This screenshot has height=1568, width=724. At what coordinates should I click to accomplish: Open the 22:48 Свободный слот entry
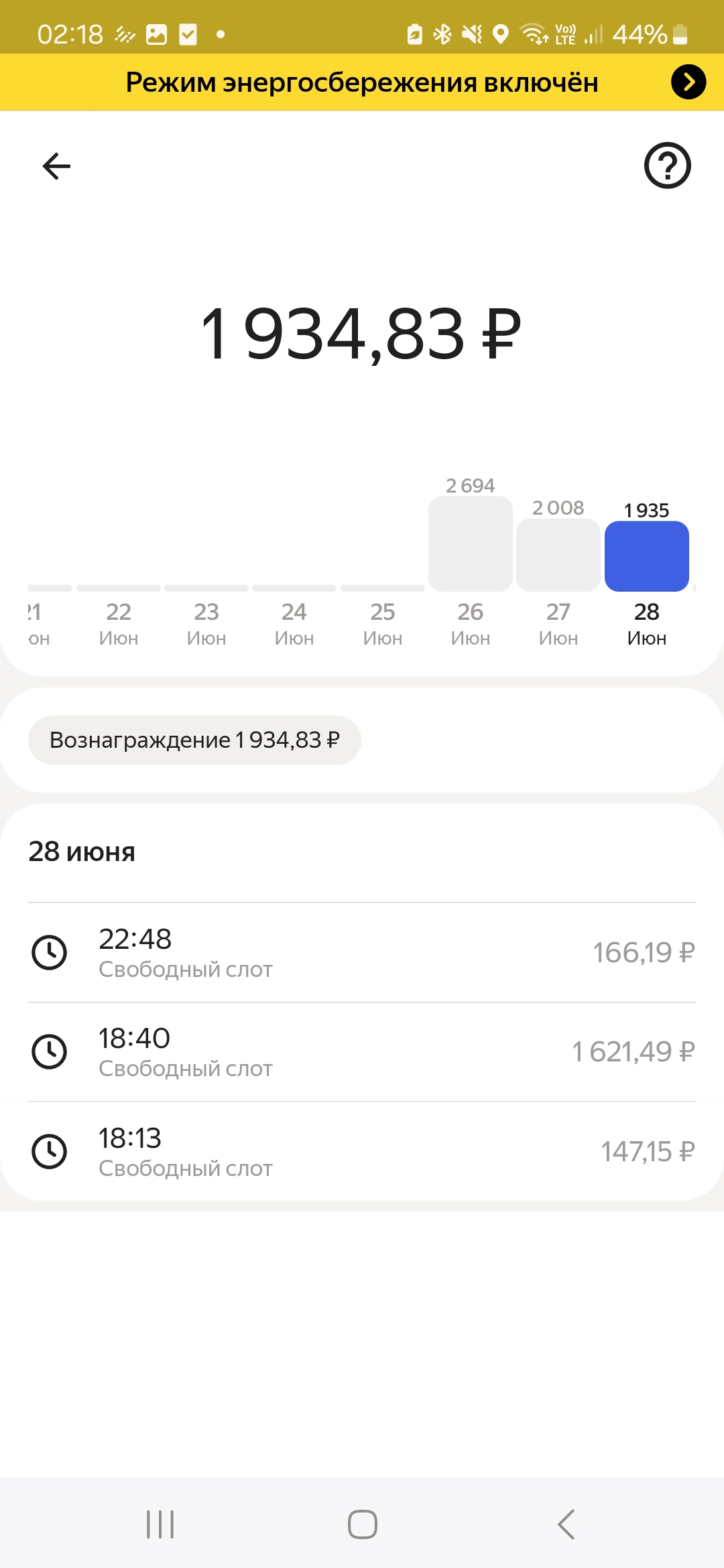[x=362, y=952]
